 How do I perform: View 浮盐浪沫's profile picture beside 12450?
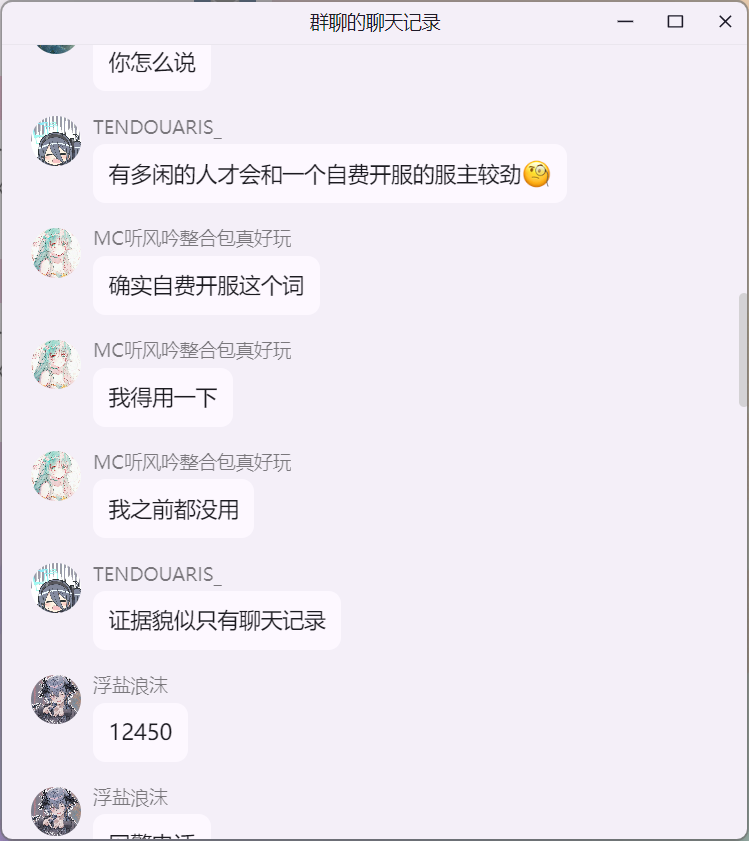pos(56,699)
